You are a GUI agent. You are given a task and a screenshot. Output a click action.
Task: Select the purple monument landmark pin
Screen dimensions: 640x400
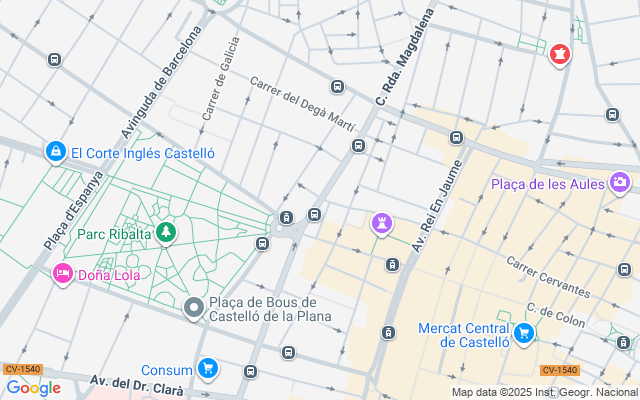pos(381,222)
